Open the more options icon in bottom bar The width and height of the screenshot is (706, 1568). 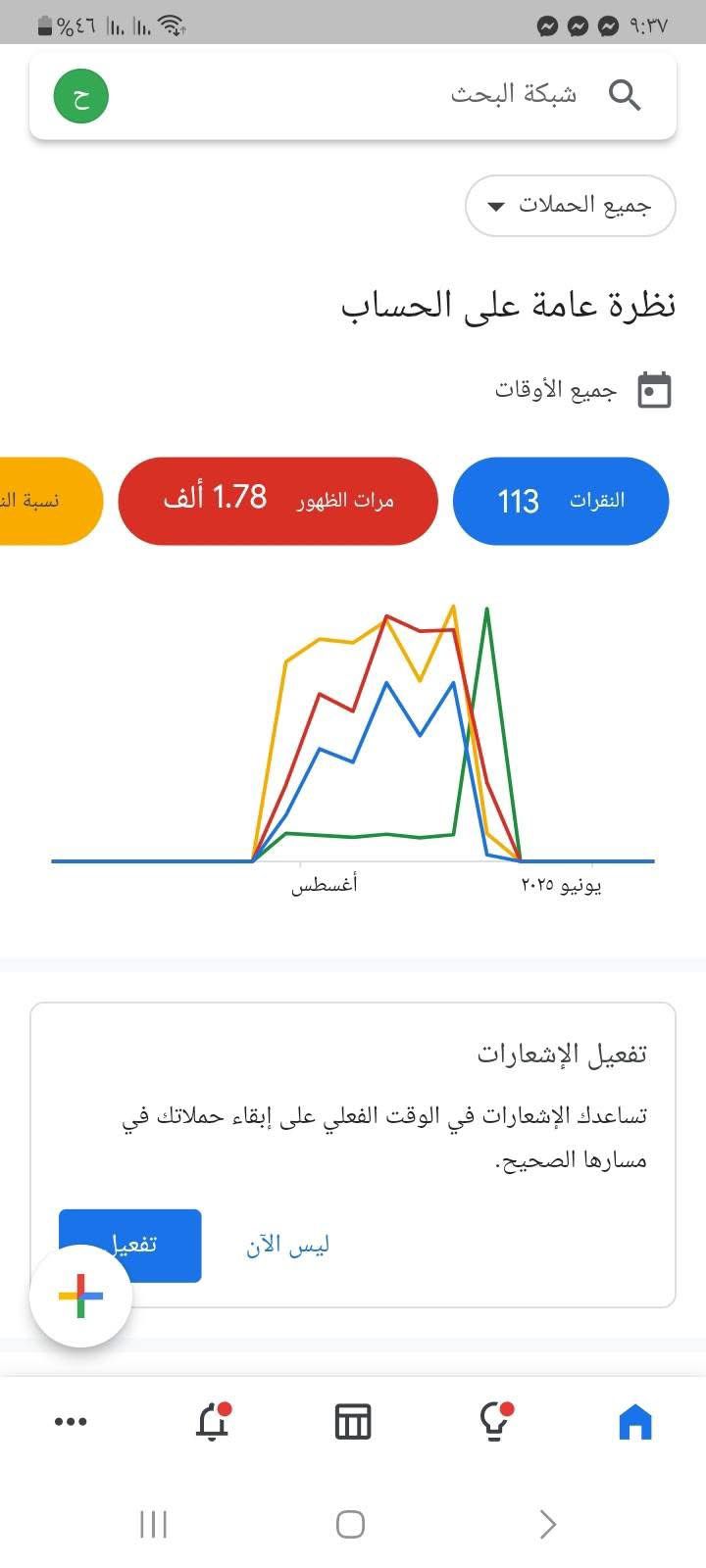click(x=70, y=1421)
